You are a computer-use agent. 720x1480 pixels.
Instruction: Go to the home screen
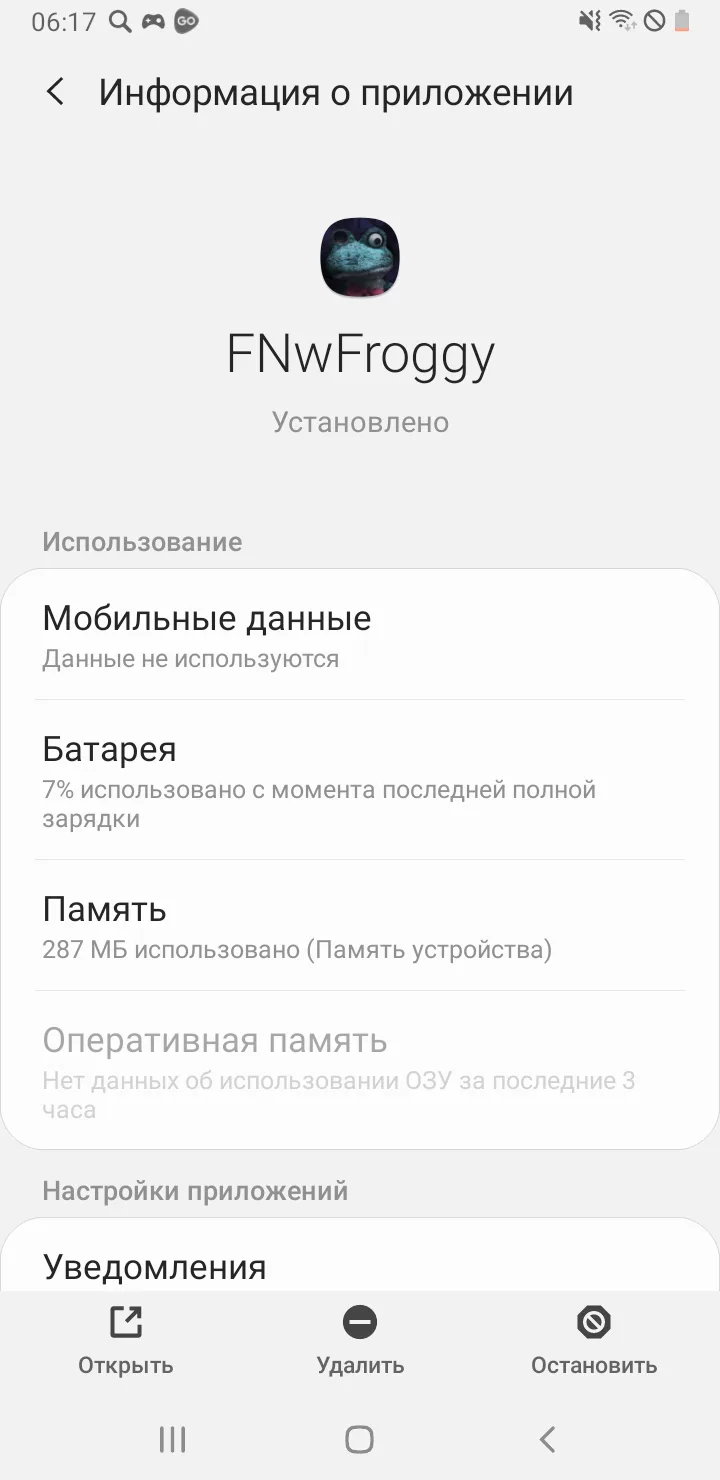(359, 1439)
